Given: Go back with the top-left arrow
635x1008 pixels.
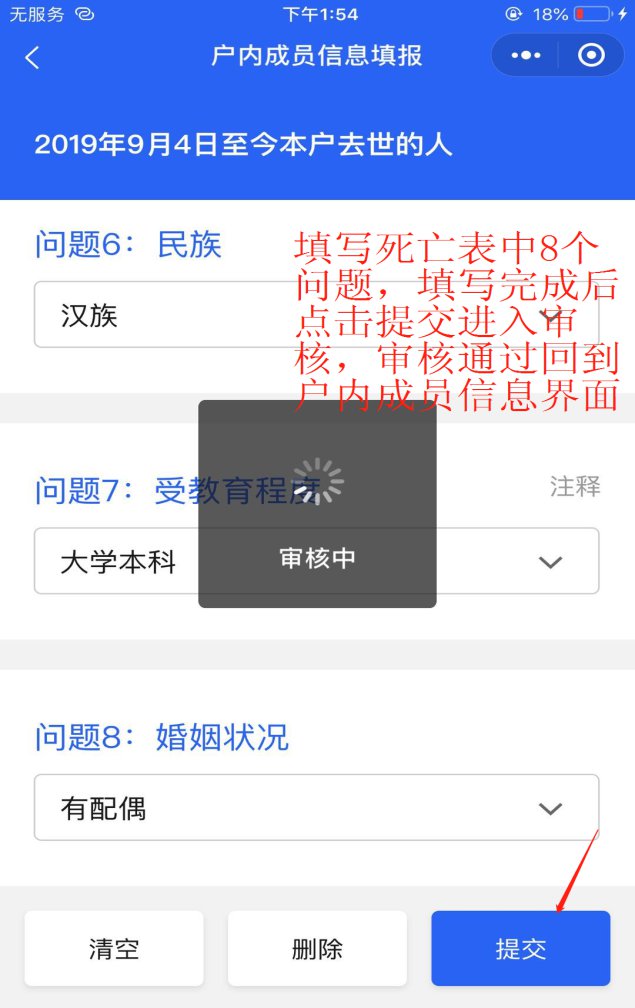Looking at the screenshot, I should point(33,58).
